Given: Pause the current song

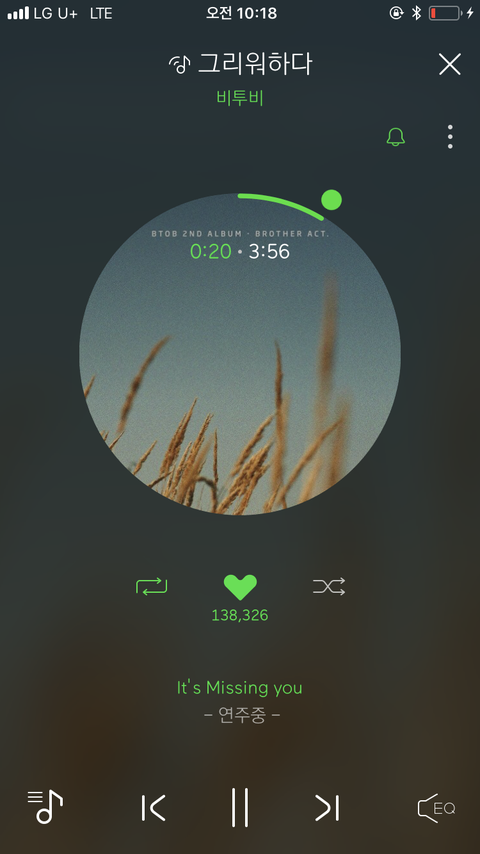Looking at the screenshot, I should 240,807.
